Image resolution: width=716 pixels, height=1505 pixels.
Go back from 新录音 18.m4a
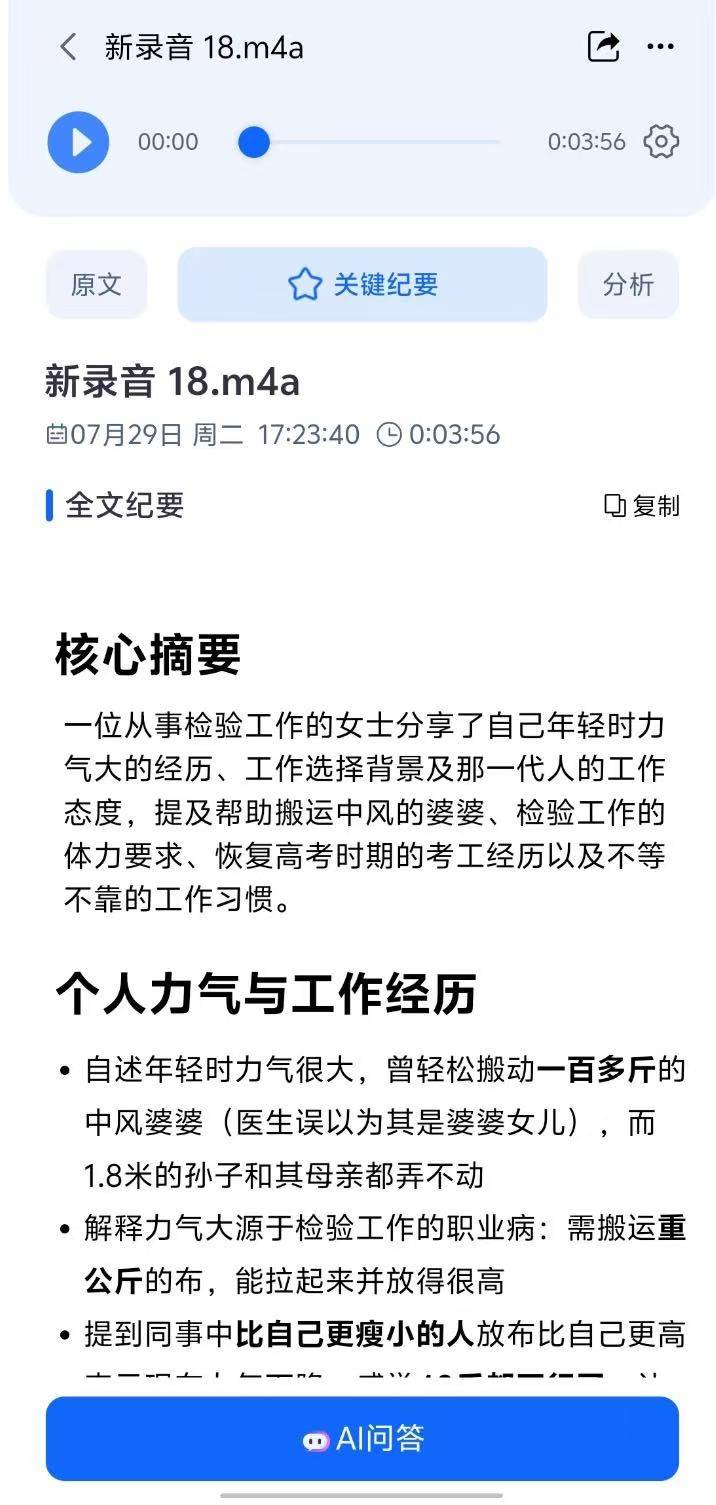click(68, 47)
